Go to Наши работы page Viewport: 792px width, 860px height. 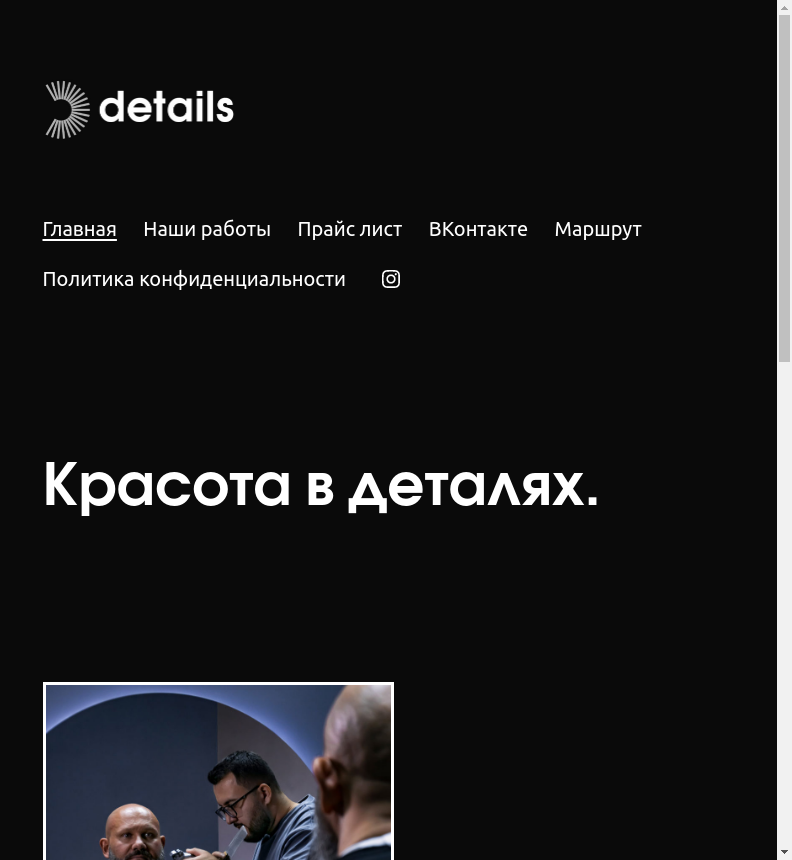(206, 229)
